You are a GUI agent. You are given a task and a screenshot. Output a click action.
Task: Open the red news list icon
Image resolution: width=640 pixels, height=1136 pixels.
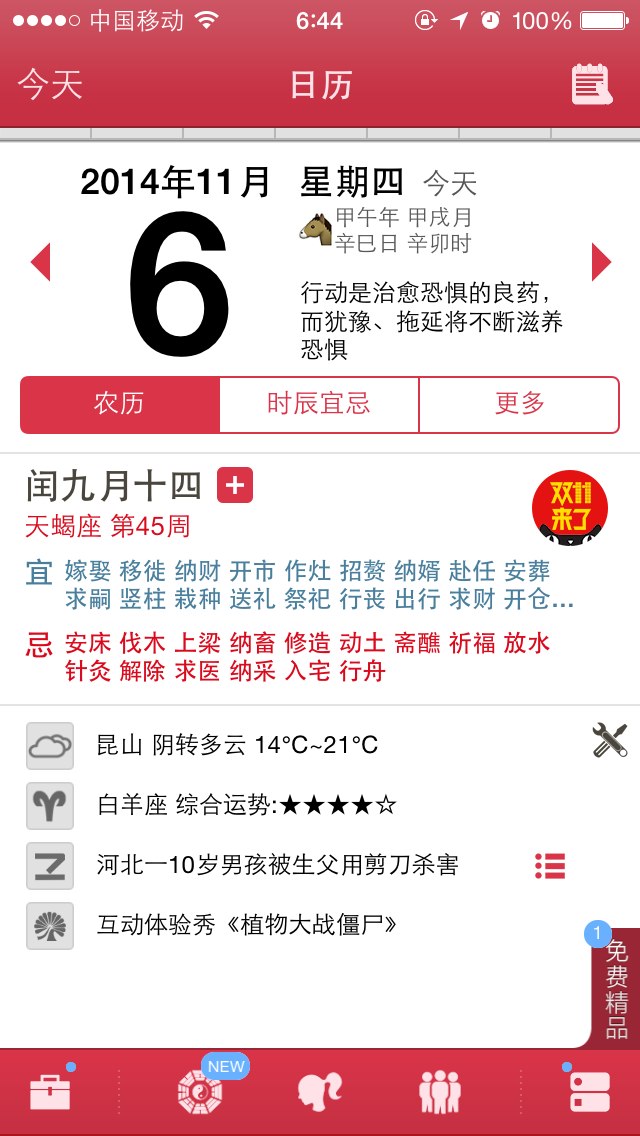(549, 866)
